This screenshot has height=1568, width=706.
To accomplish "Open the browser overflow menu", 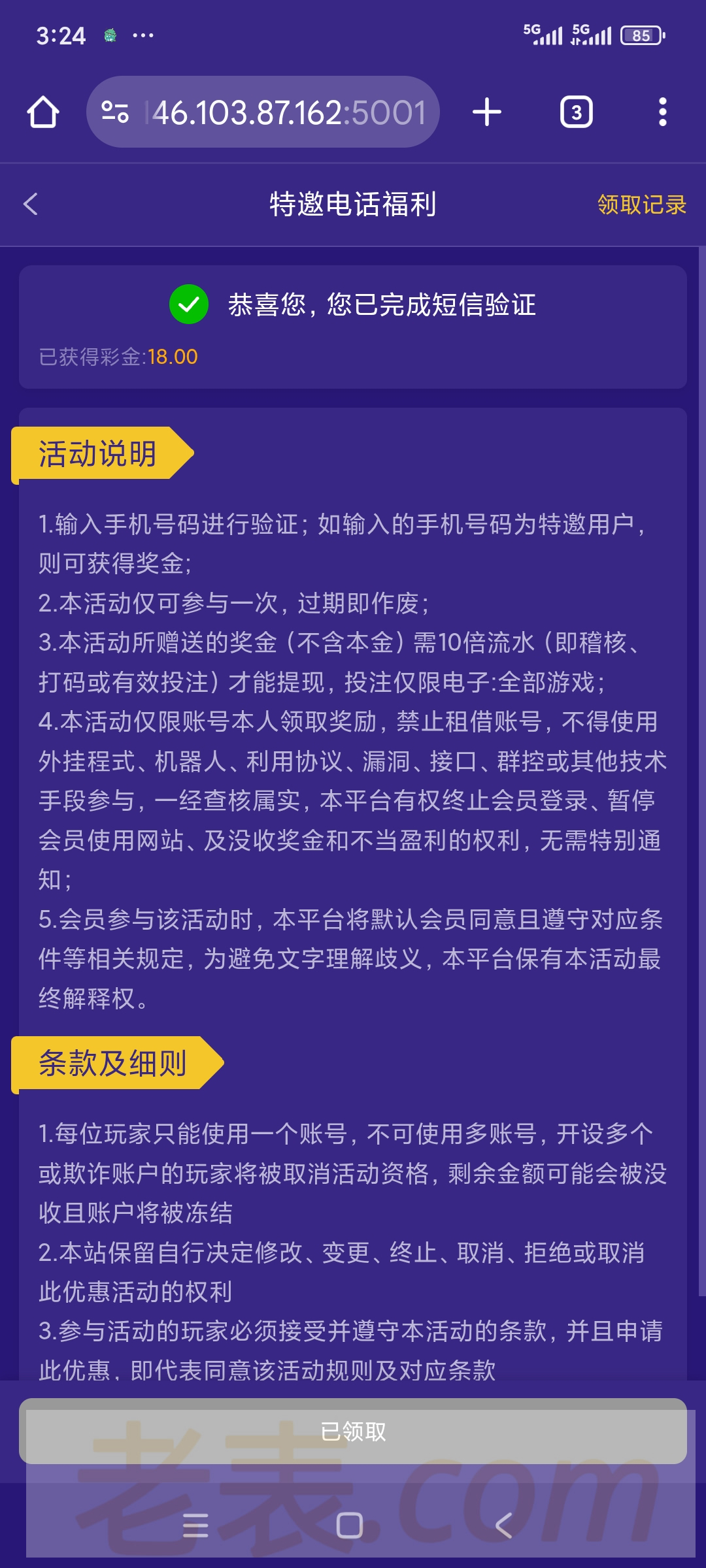I will coord(662,112).
